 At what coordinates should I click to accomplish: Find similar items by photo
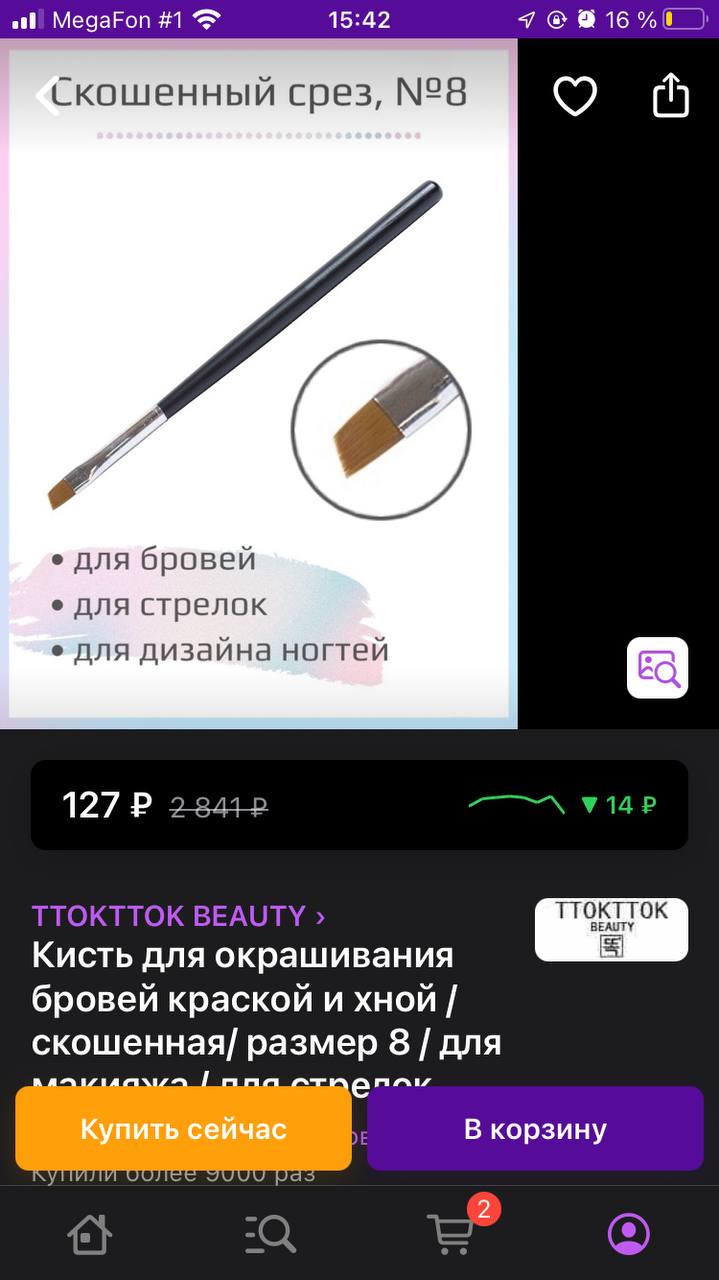(x=657, y=667)
